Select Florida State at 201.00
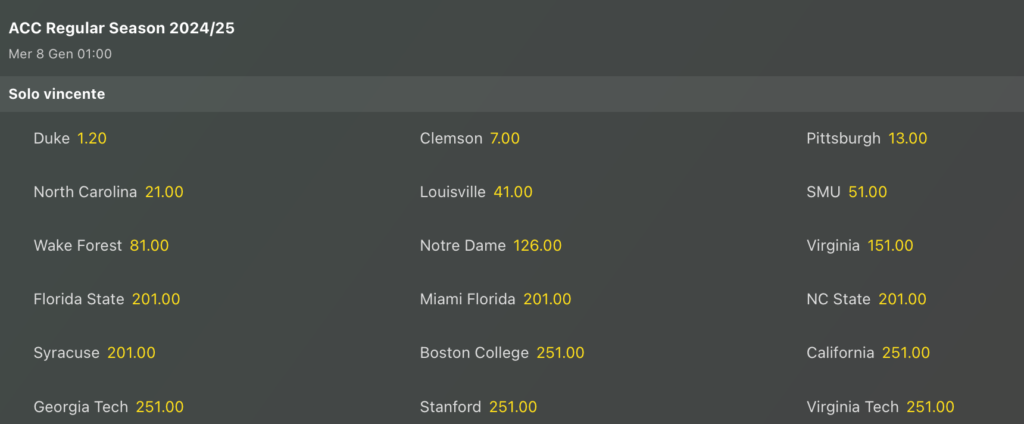Image resolution: width=1024 pixels, height=424 pixels. pos(107,299)
